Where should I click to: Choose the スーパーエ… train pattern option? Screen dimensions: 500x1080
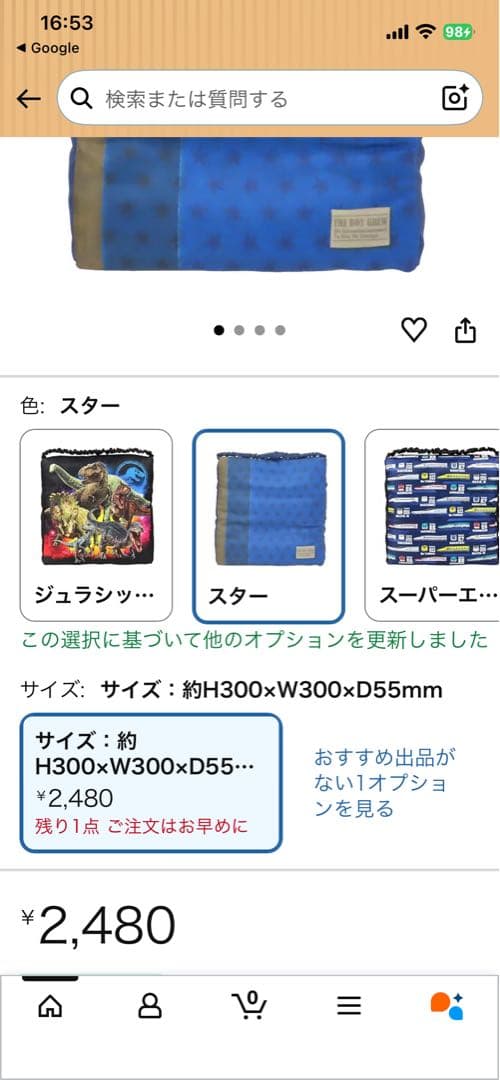(433, 525)
